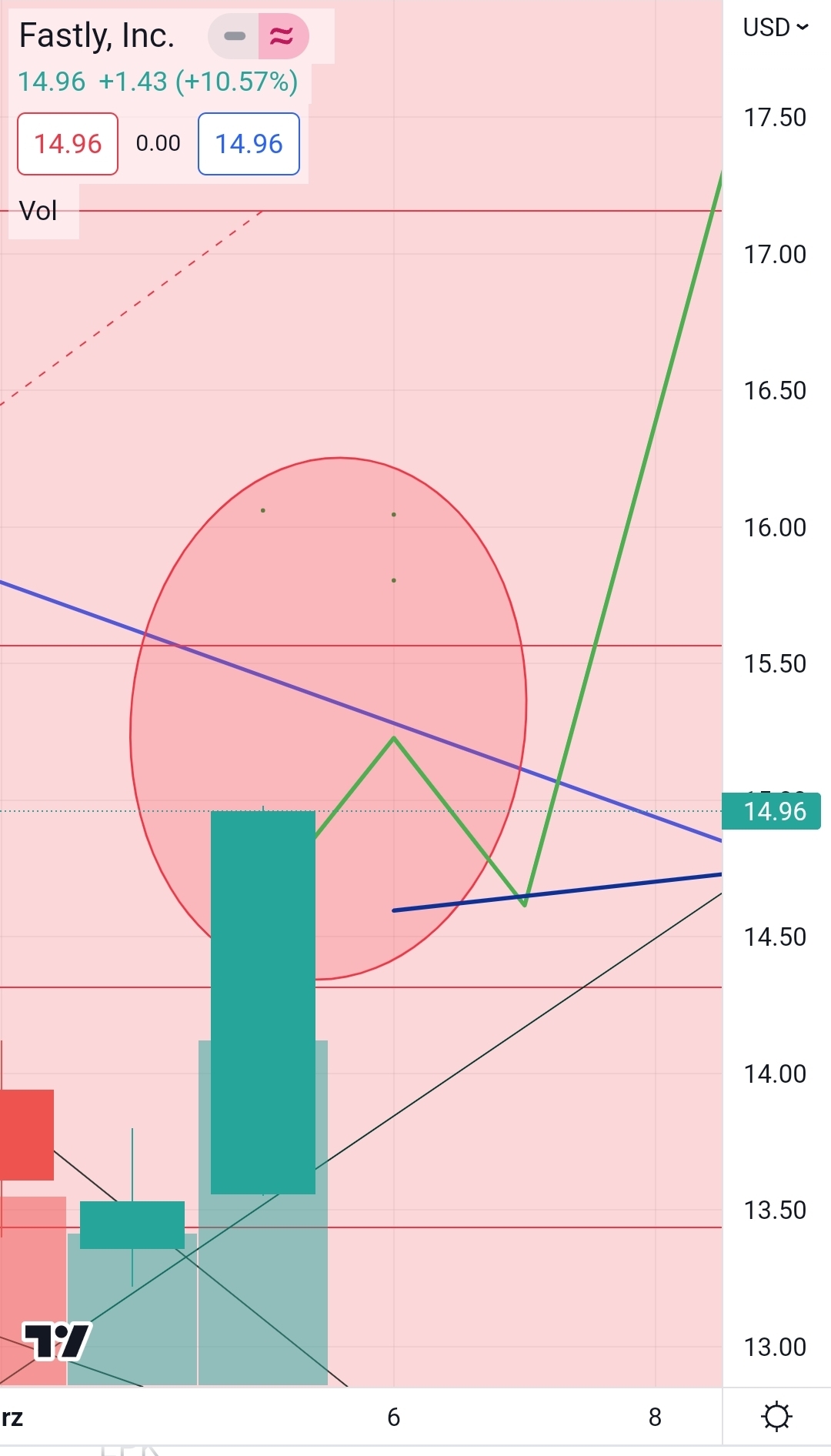This screenshot has width=831, height=1456.
Task: Open the TradingView logo link
Action: click(x=57, y=1341)
